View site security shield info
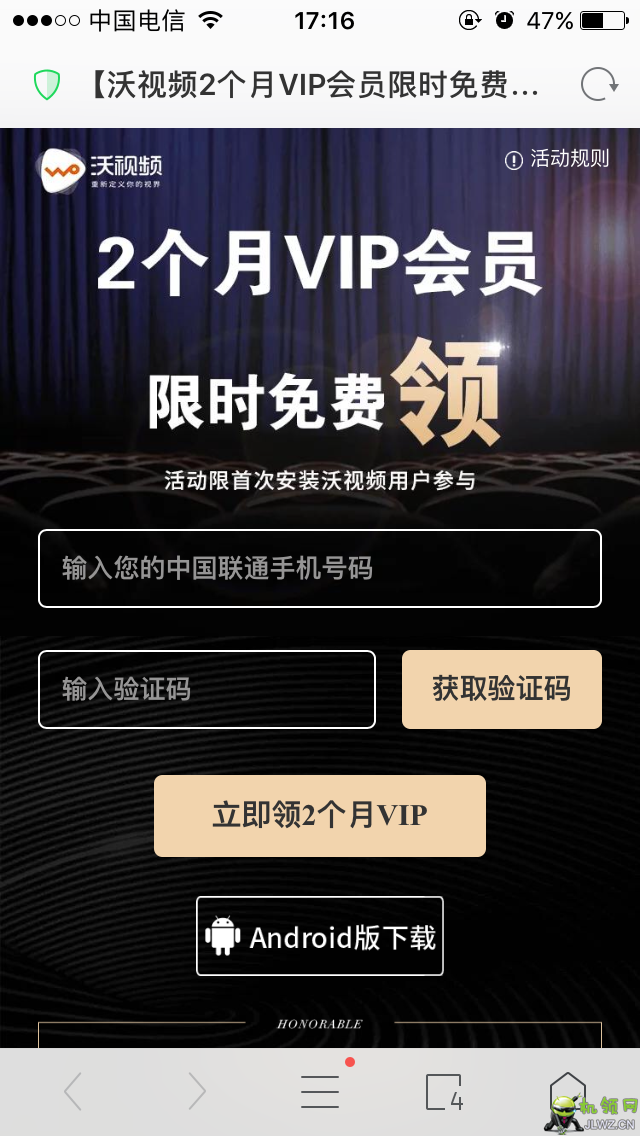Viewport: 640px width, 1136px height. (47, 85)
